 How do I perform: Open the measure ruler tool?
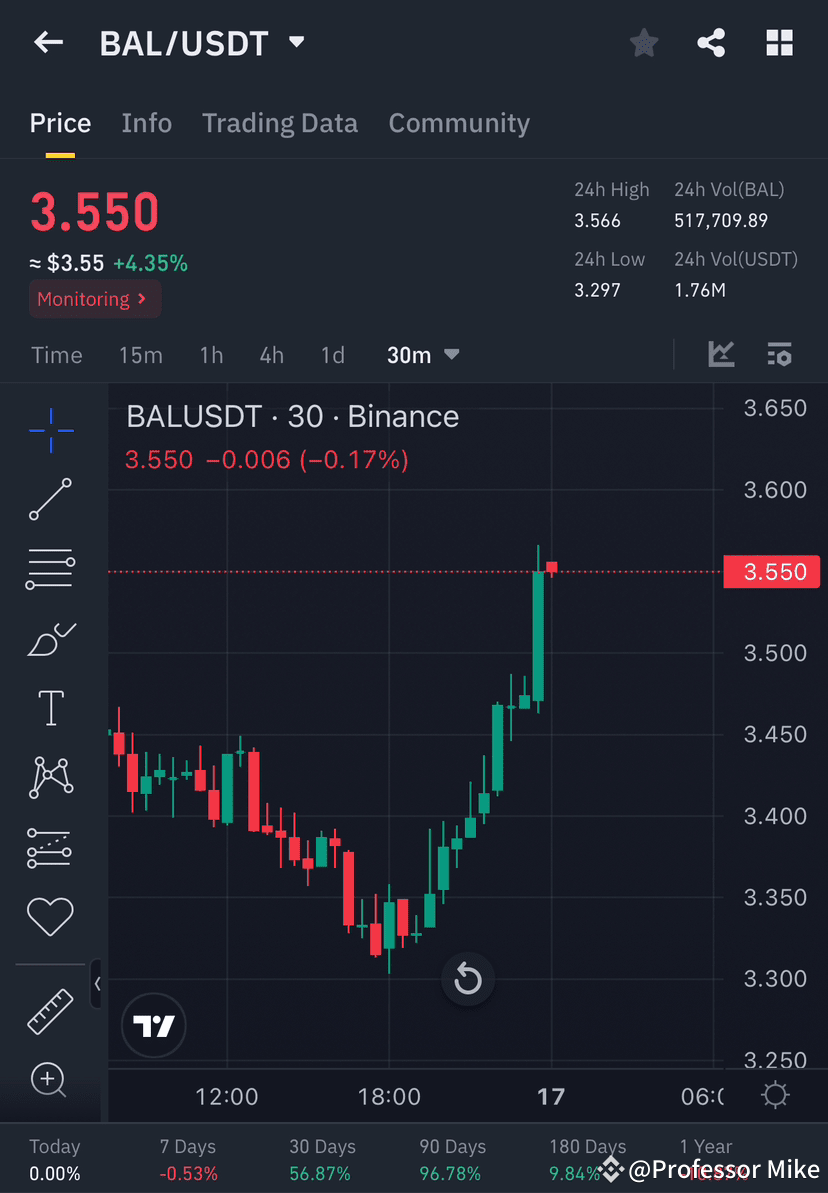coord(50,1010)
